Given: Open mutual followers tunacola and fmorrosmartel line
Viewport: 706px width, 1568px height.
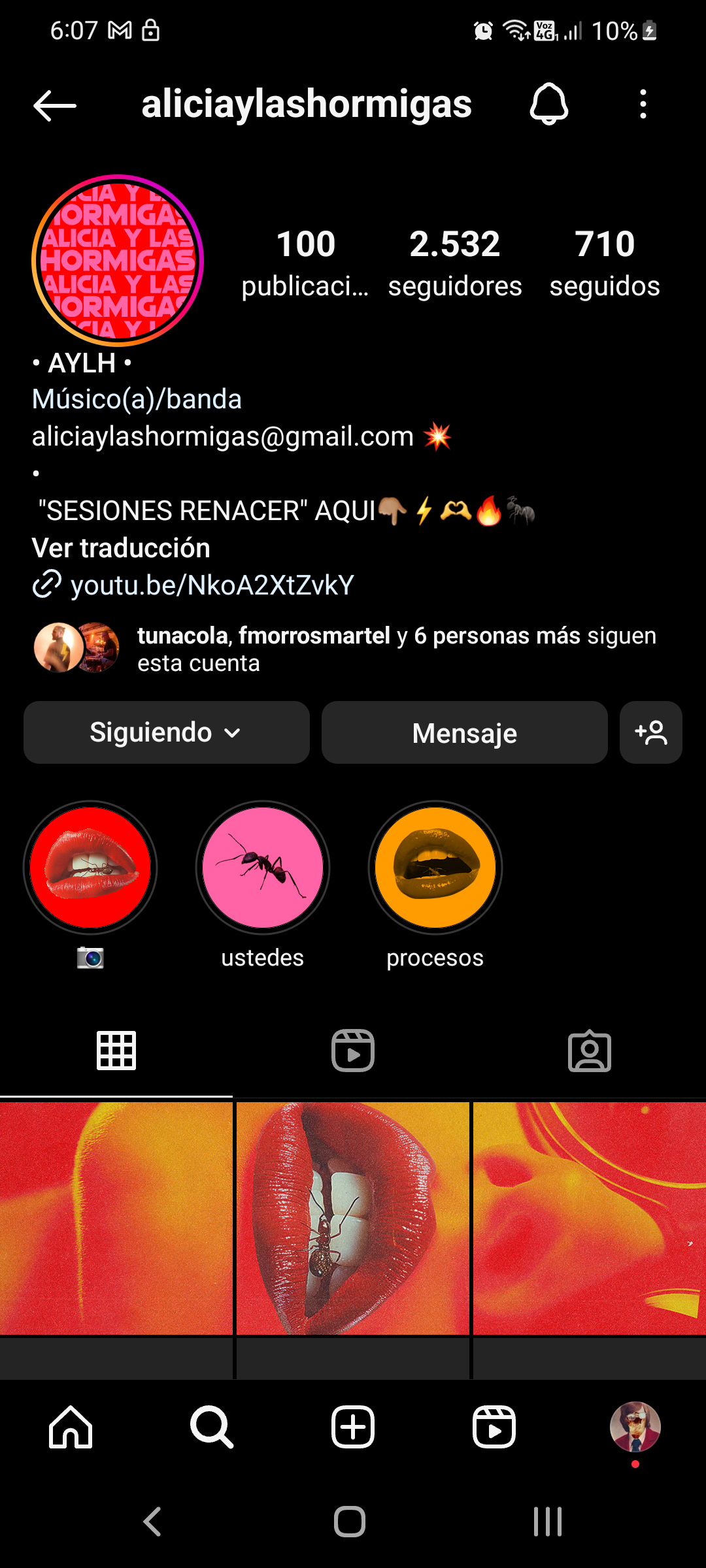Looking at the screenshot, I should 395,649.
